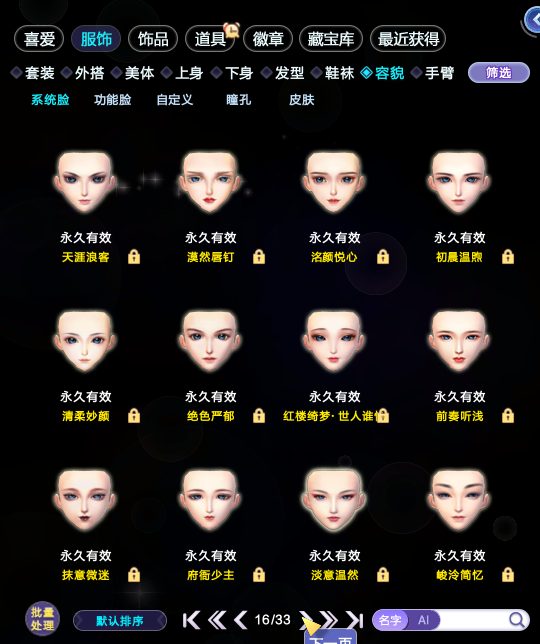
Task: Open the 瞳孔 sub-tab
Action: [x=238, y=100]
